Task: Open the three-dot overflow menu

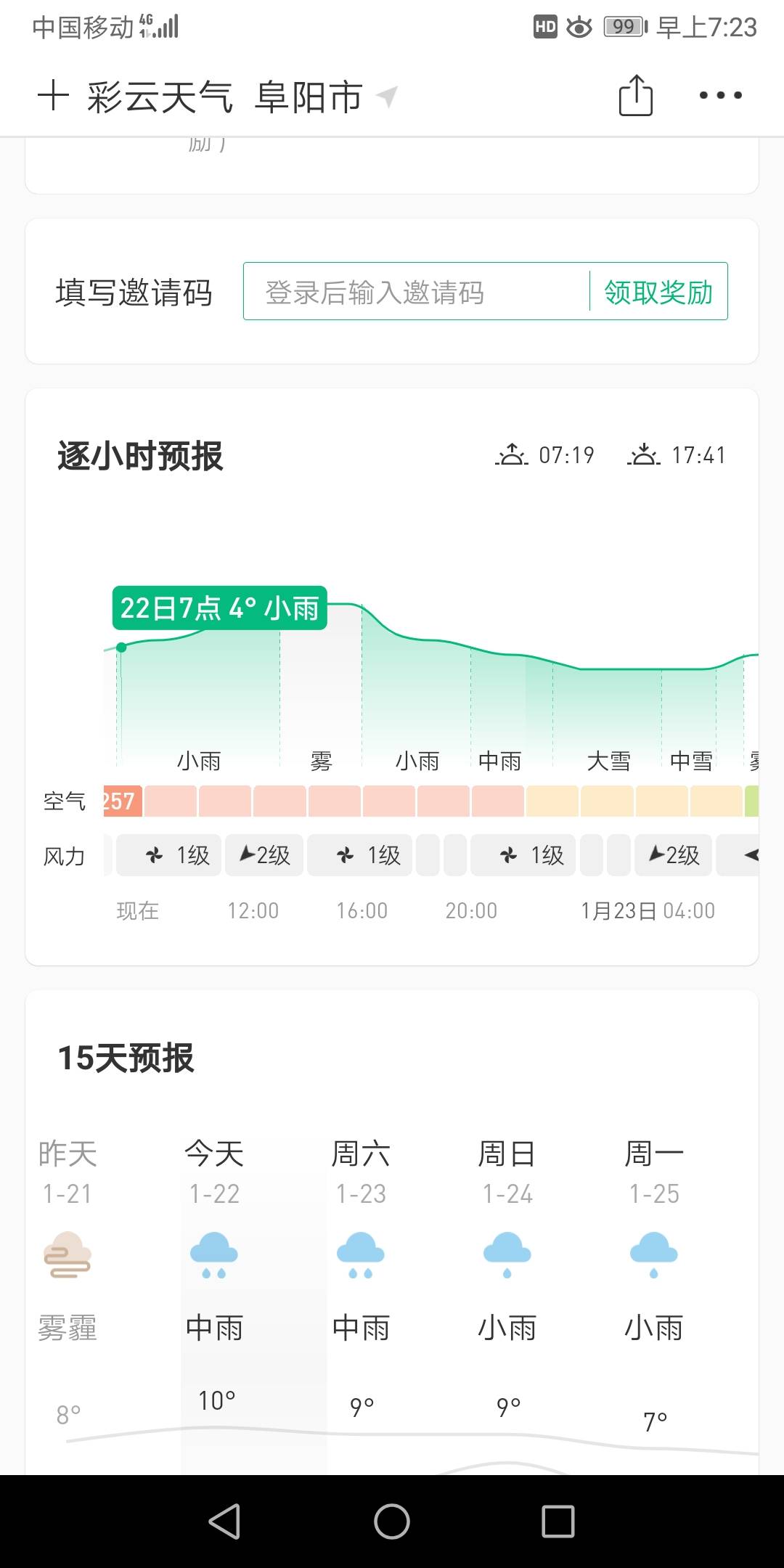Action: point(720,95)
